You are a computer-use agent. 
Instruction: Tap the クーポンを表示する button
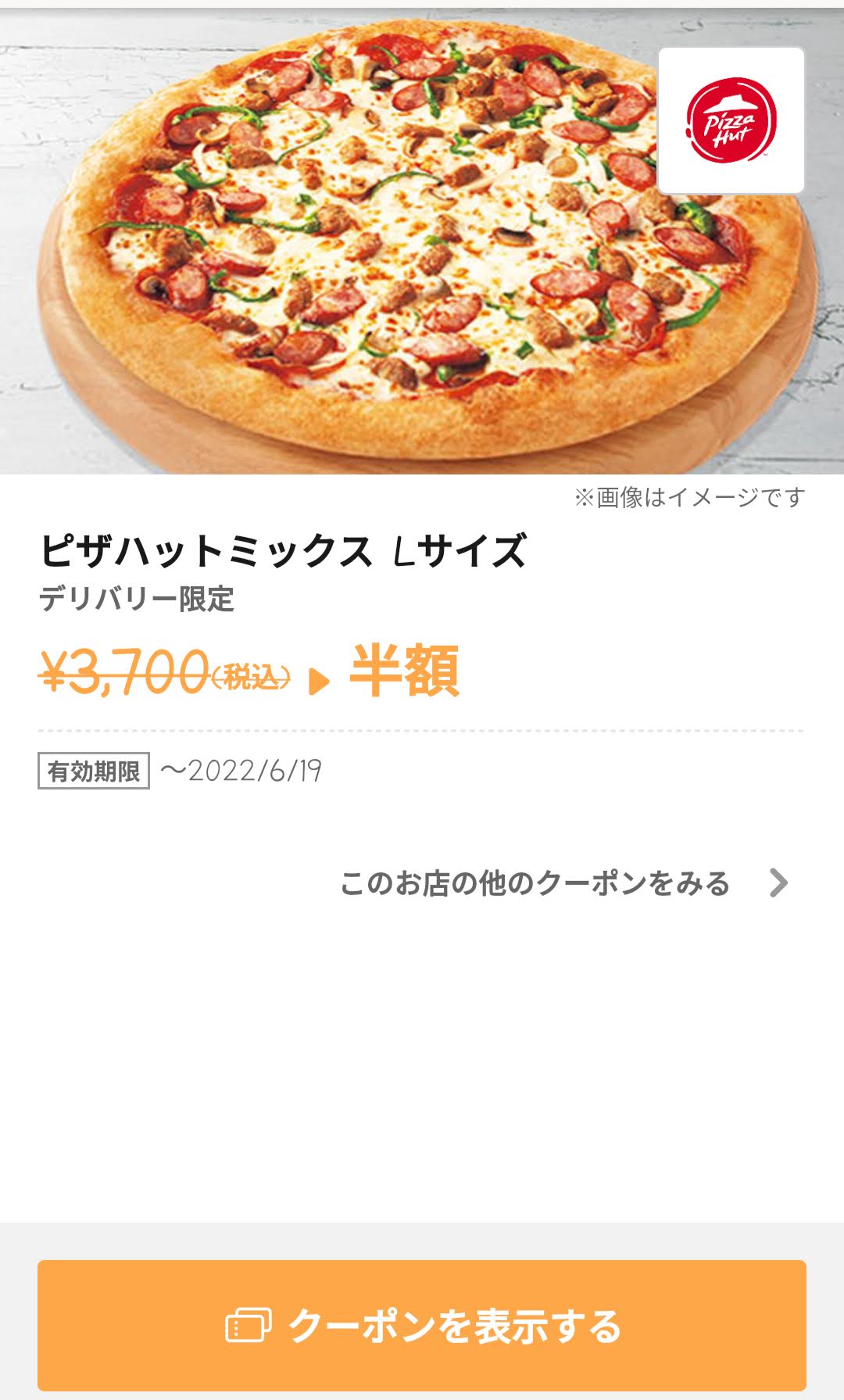tap(422, 1325)
